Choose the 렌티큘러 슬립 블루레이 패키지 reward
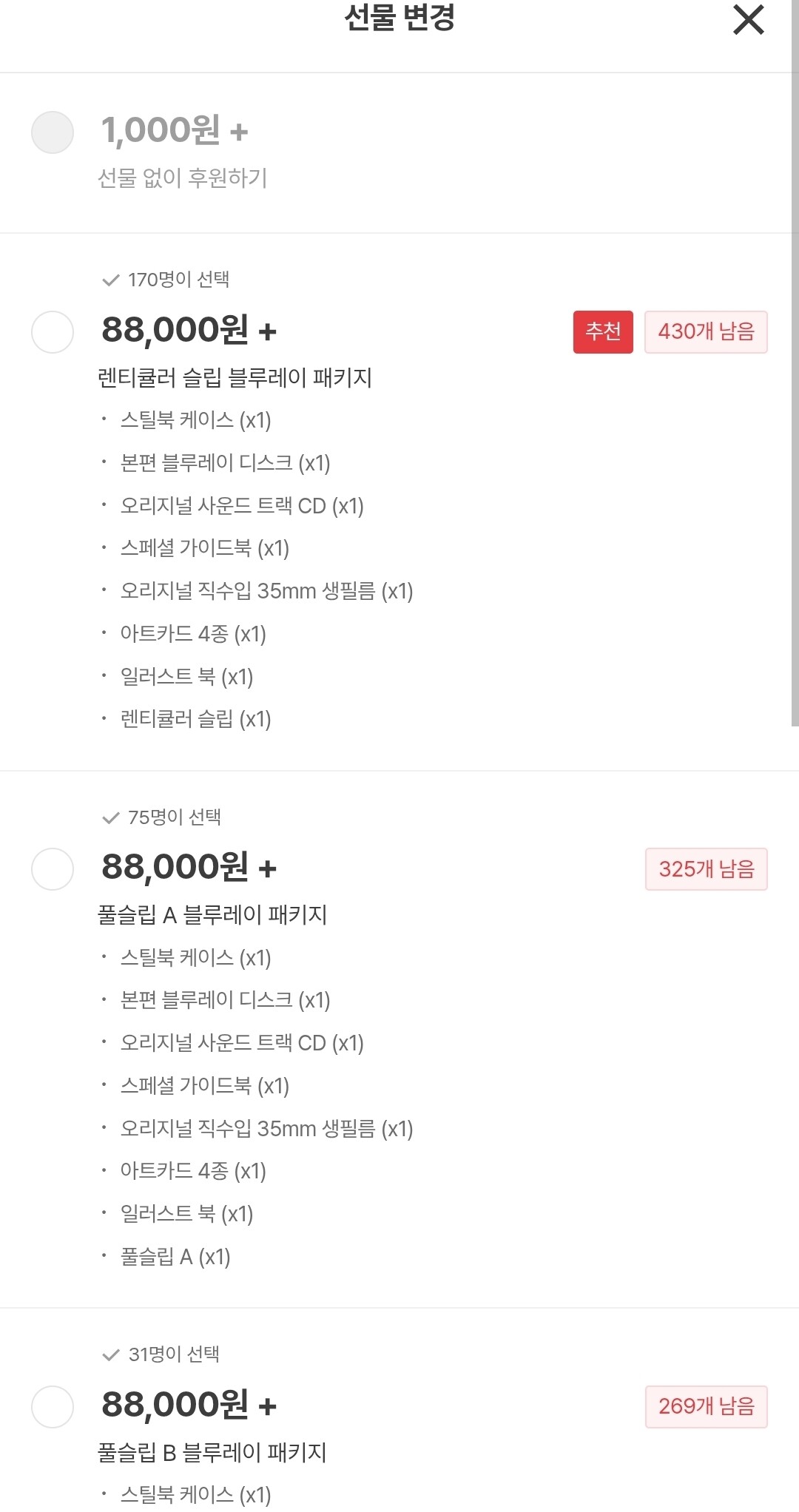The height and width of the screenshot is (1512, 799). pos(53,332)
